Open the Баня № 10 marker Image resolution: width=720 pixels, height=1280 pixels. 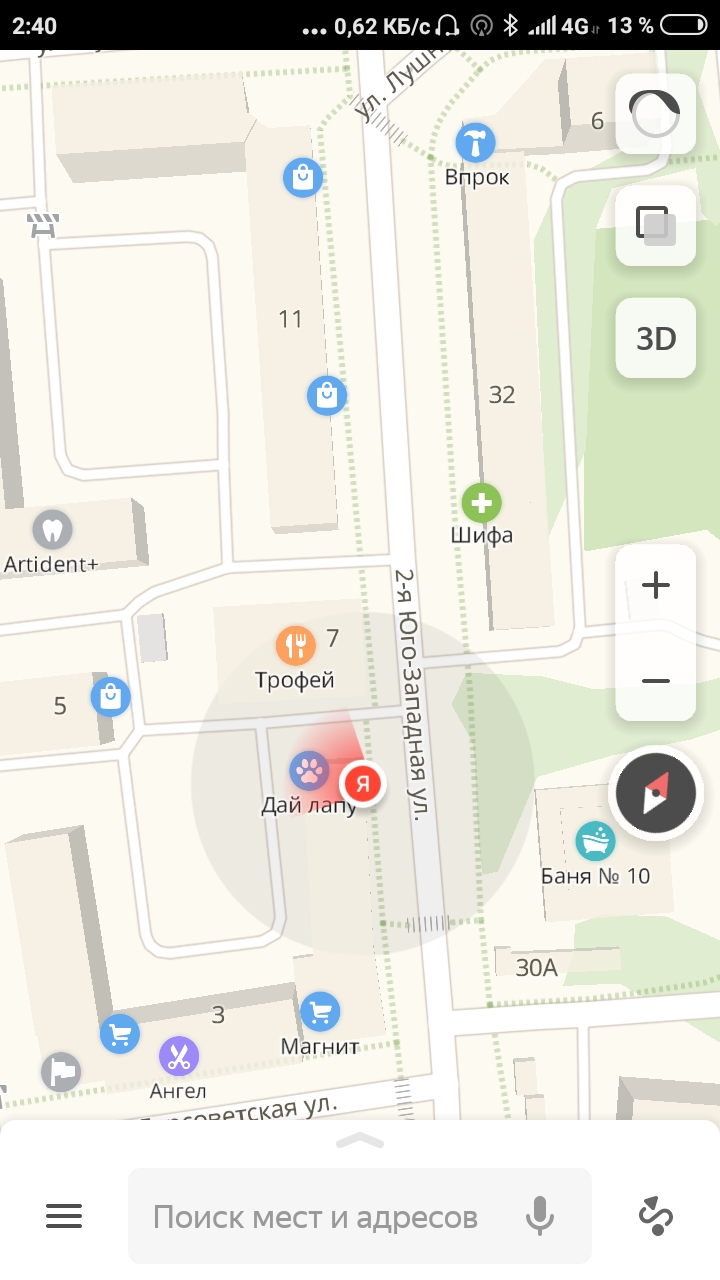596,842
